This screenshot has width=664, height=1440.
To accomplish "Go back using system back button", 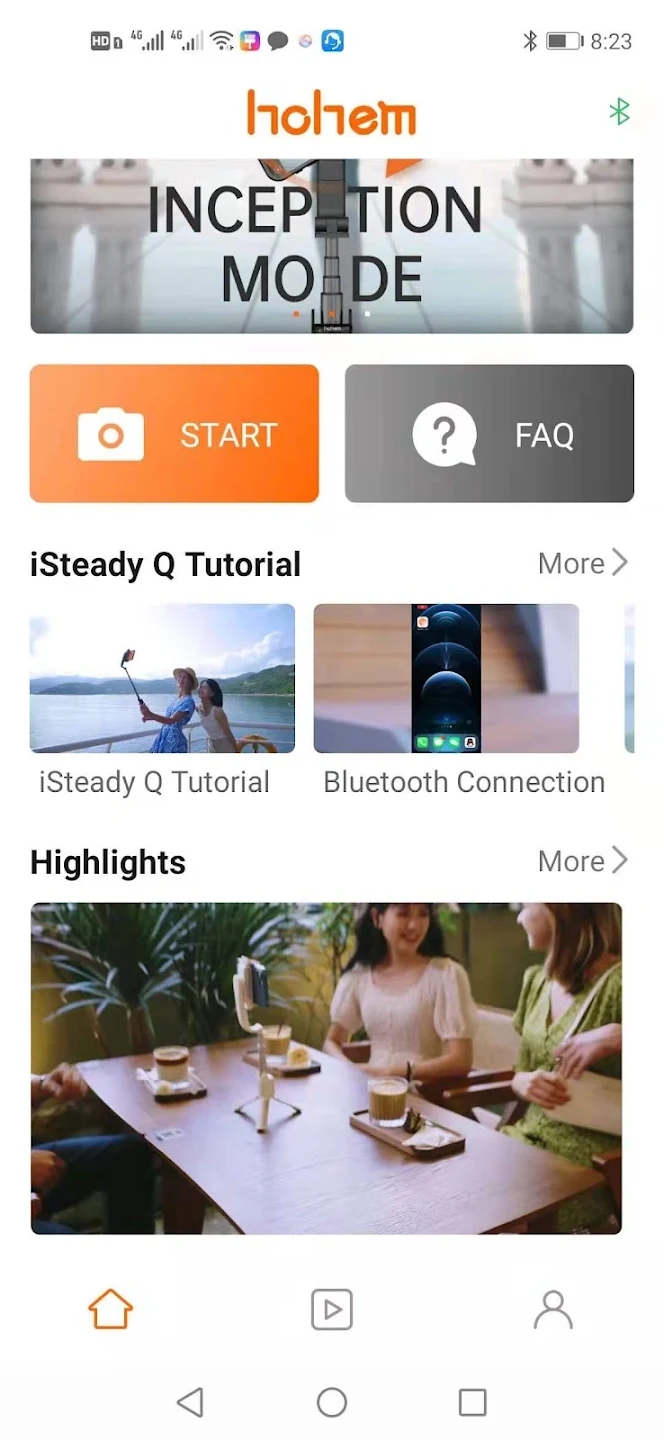I will (x=190, y=1402).
